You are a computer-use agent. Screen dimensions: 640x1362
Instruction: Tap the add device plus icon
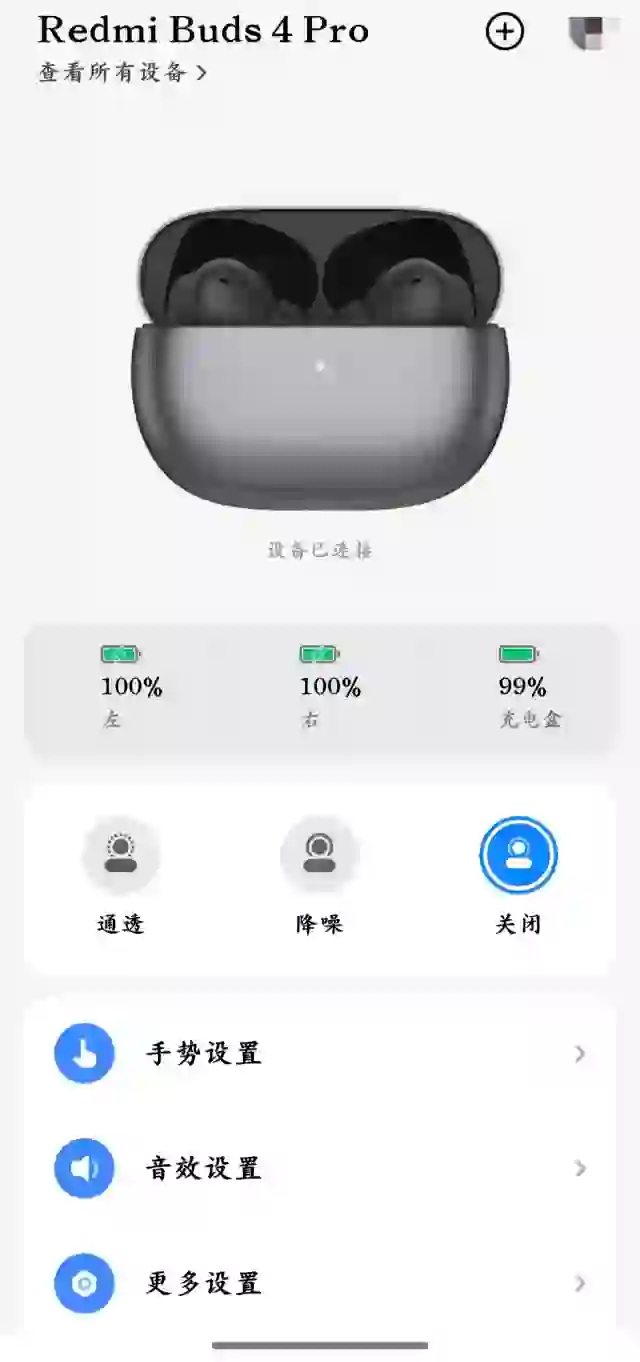tap(505, 32)
